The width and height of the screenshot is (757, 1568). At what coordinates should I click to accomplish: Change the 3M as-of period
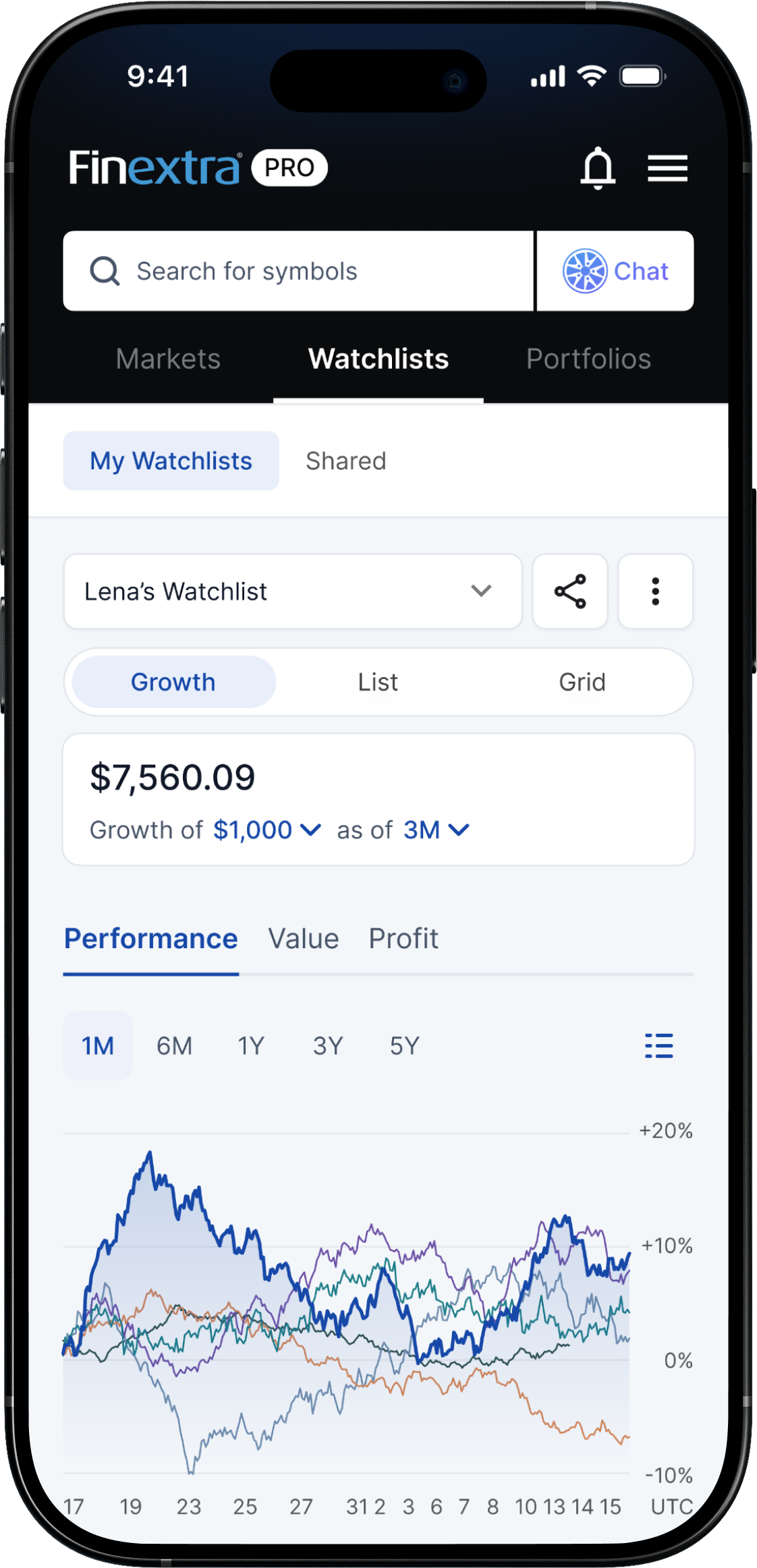coord(436,830)
